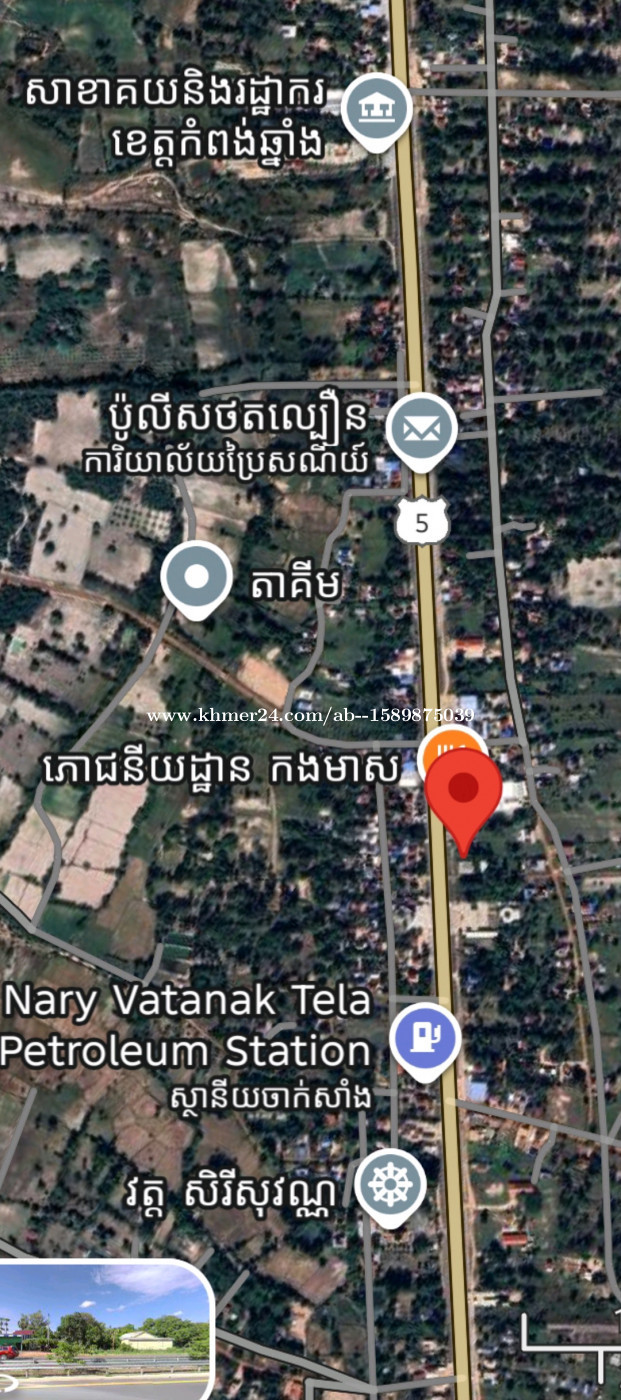Open the tax branch building marker
This screenshot has width=621, height=1400.
click(378, 108)
